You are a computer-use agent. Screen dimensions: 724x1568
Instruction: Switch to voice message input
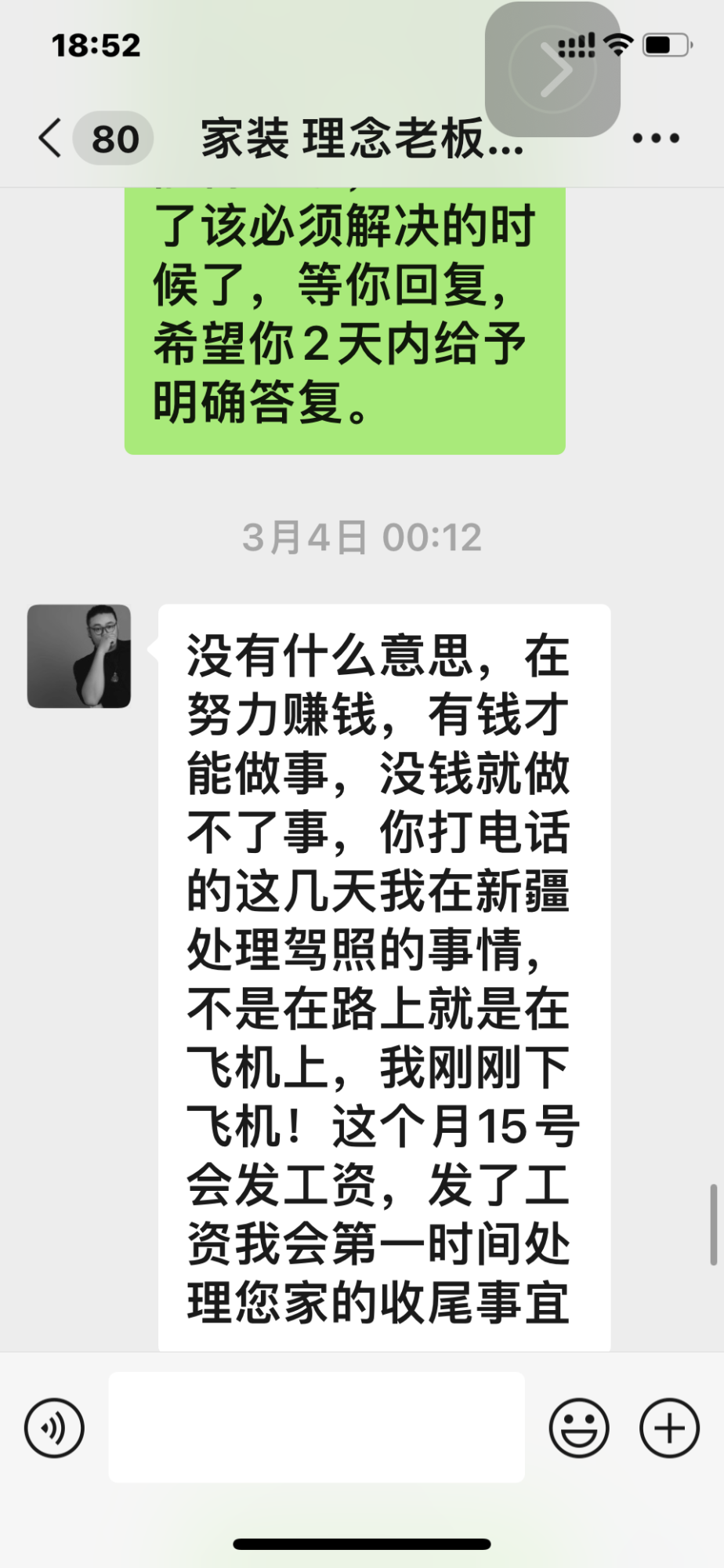(54, 1428)
